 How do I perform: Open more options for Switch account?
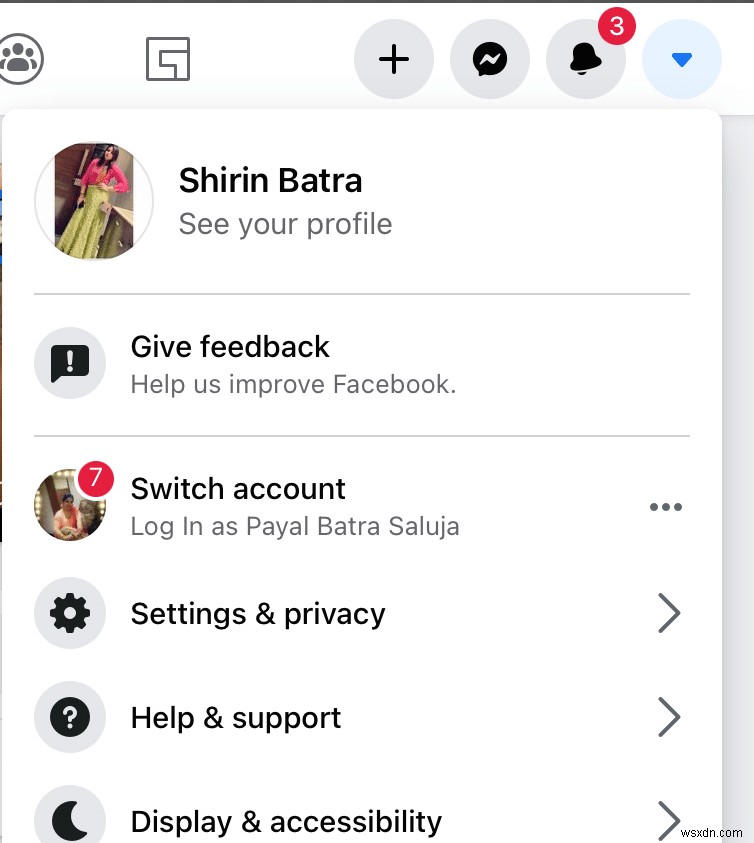point(665,507)
